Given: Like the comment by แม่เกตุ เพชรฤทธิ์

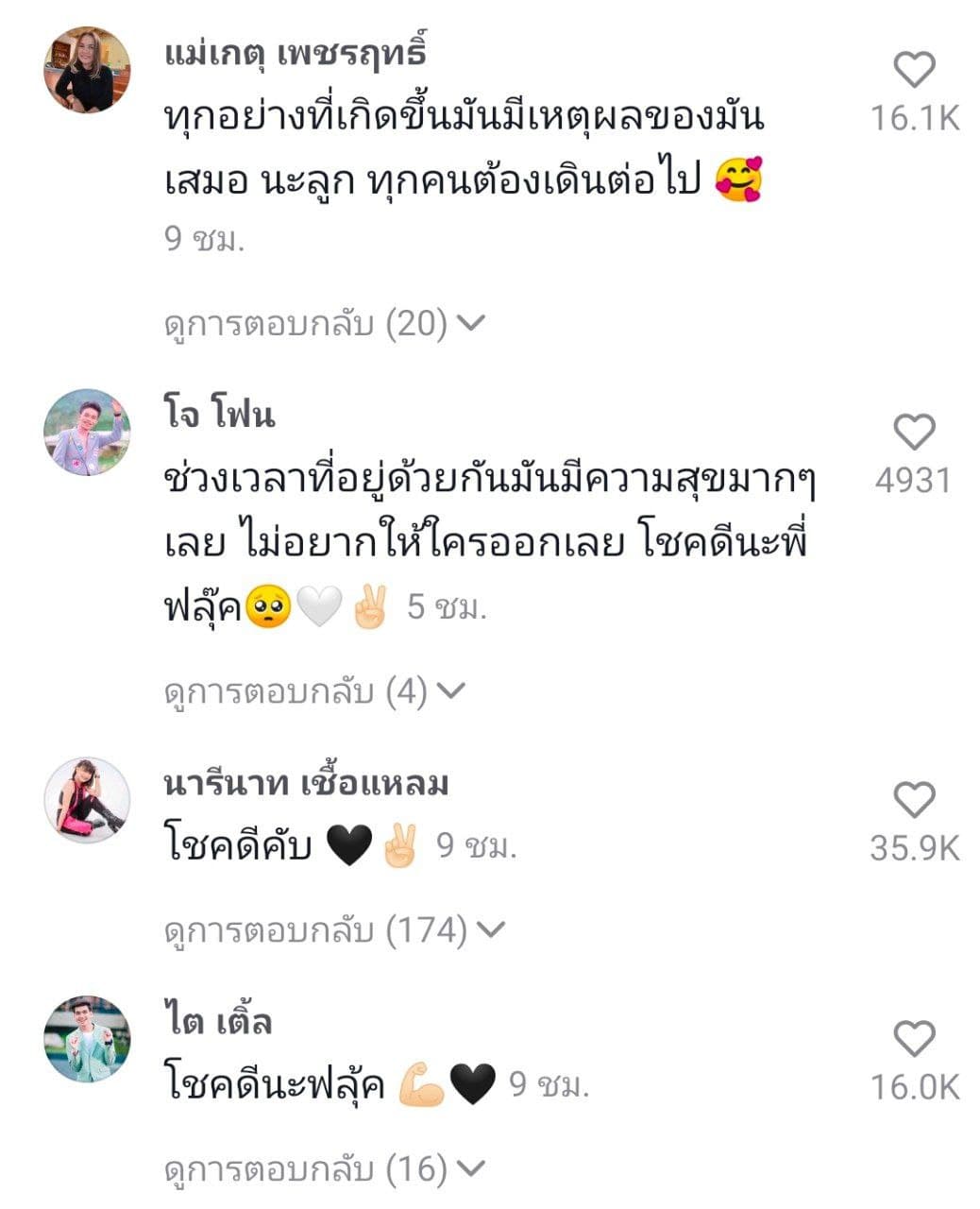Looking at the screenshot, I should (913, 71).
